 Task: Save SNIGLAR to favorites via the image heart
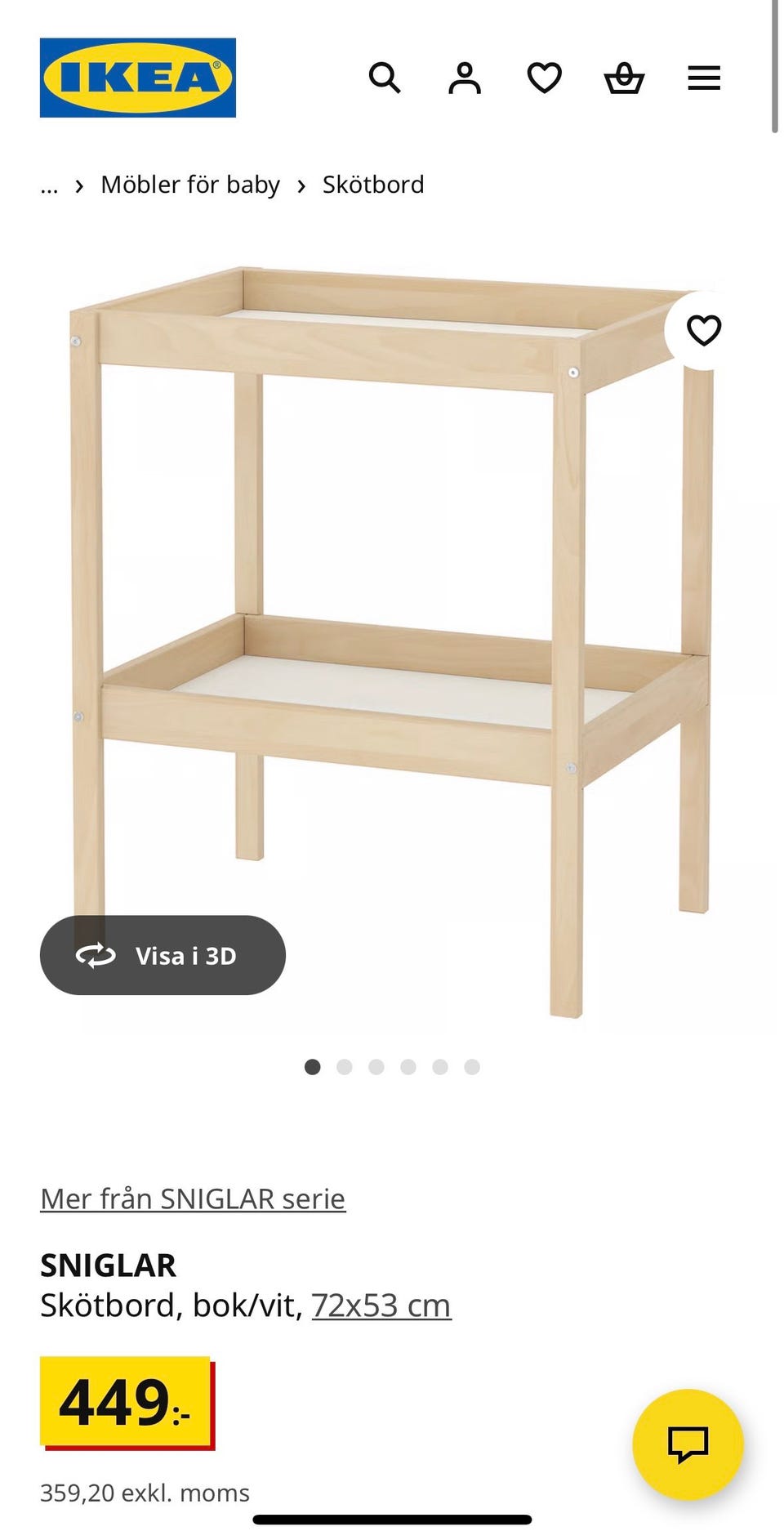[x=703, y=330]
